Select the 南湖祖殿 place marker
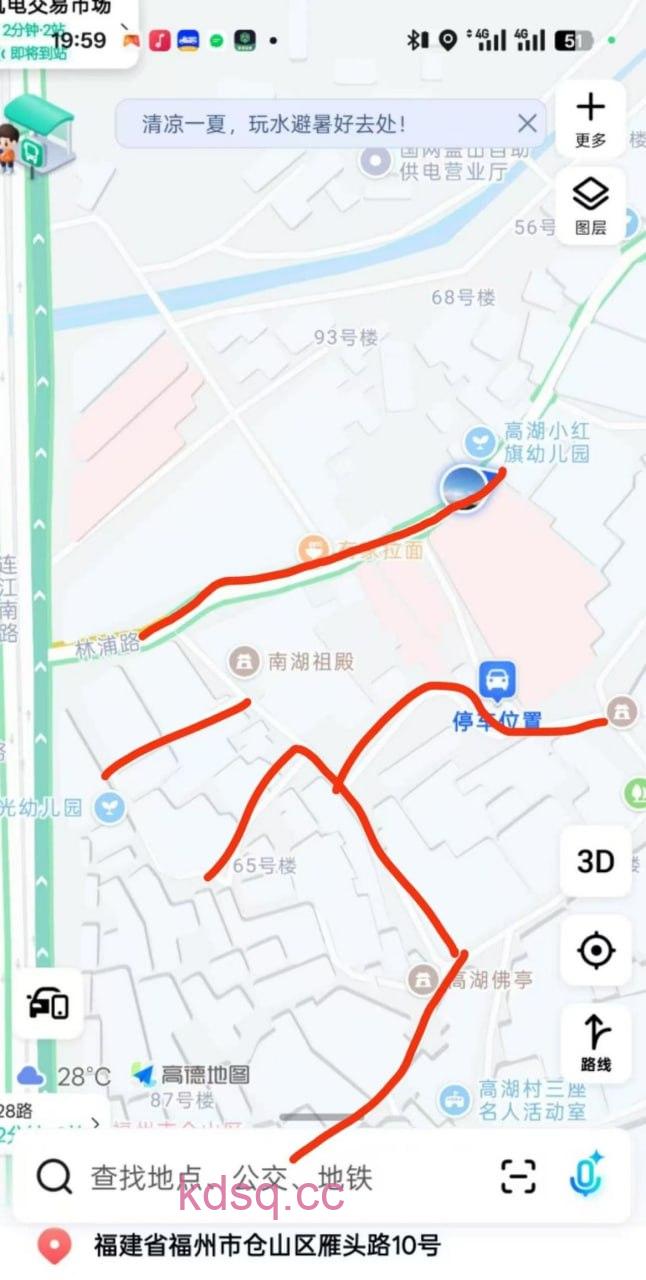 pos(243,661)
